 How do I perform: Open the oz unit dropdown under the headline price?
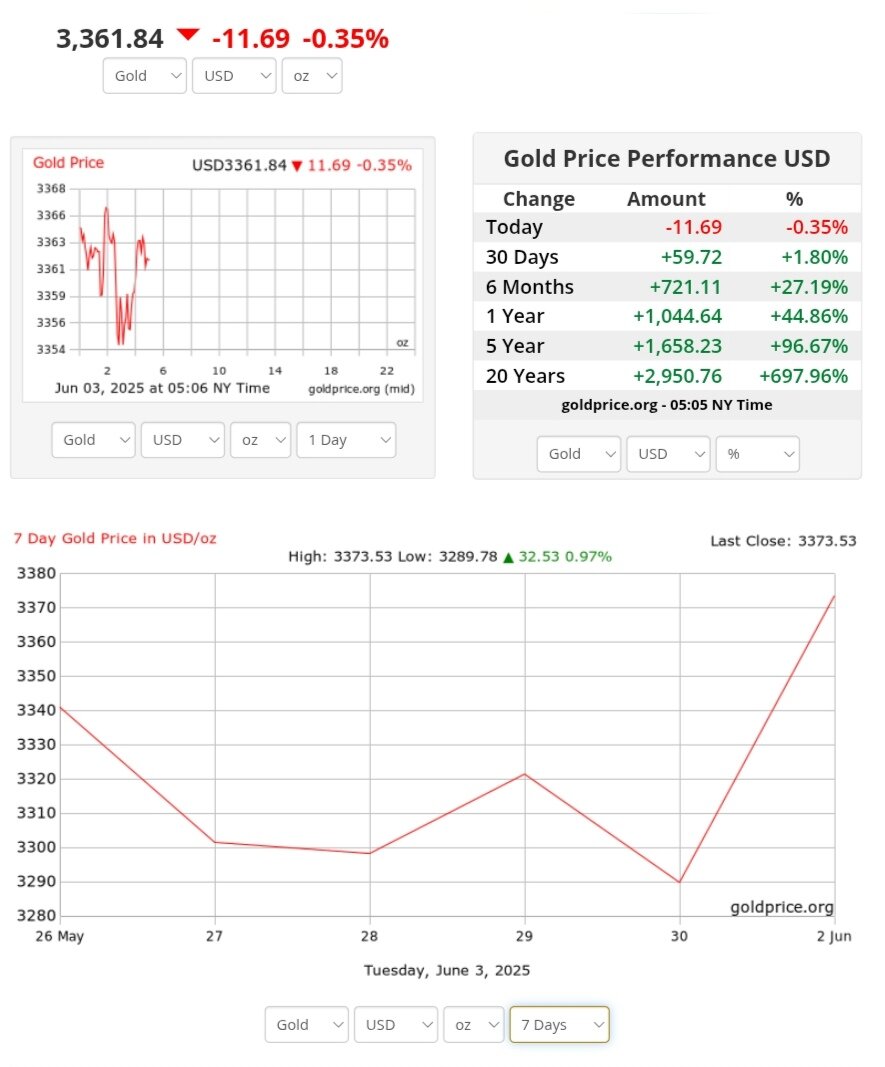pyautogui.click(x=312, y=76)
